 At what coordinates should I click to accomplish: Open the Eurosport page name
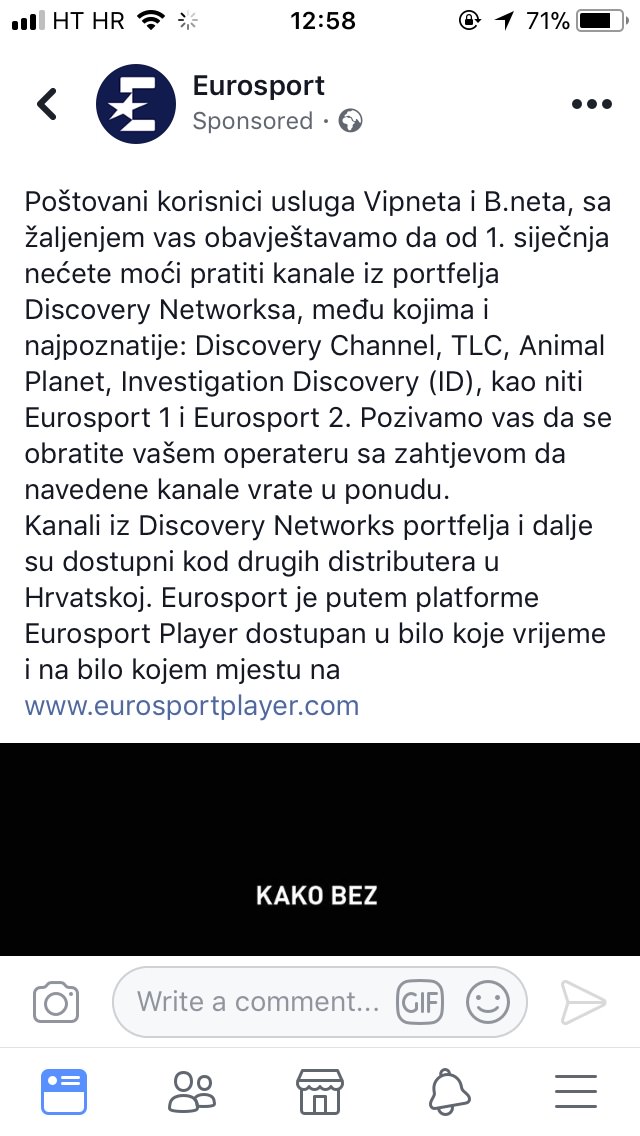coord(258,86)
